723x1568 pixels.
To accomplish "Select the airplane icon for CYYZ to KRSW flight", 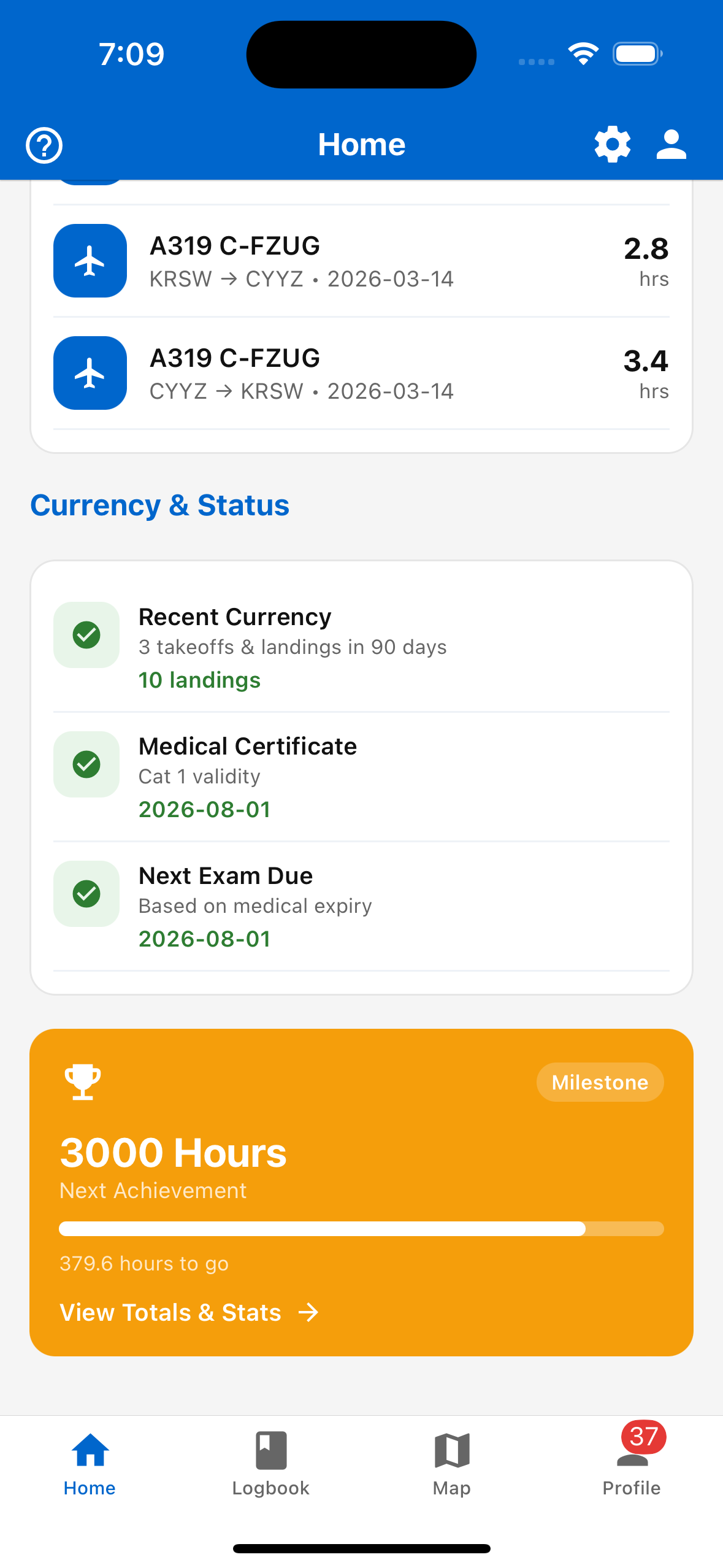I will coord(90,372).
